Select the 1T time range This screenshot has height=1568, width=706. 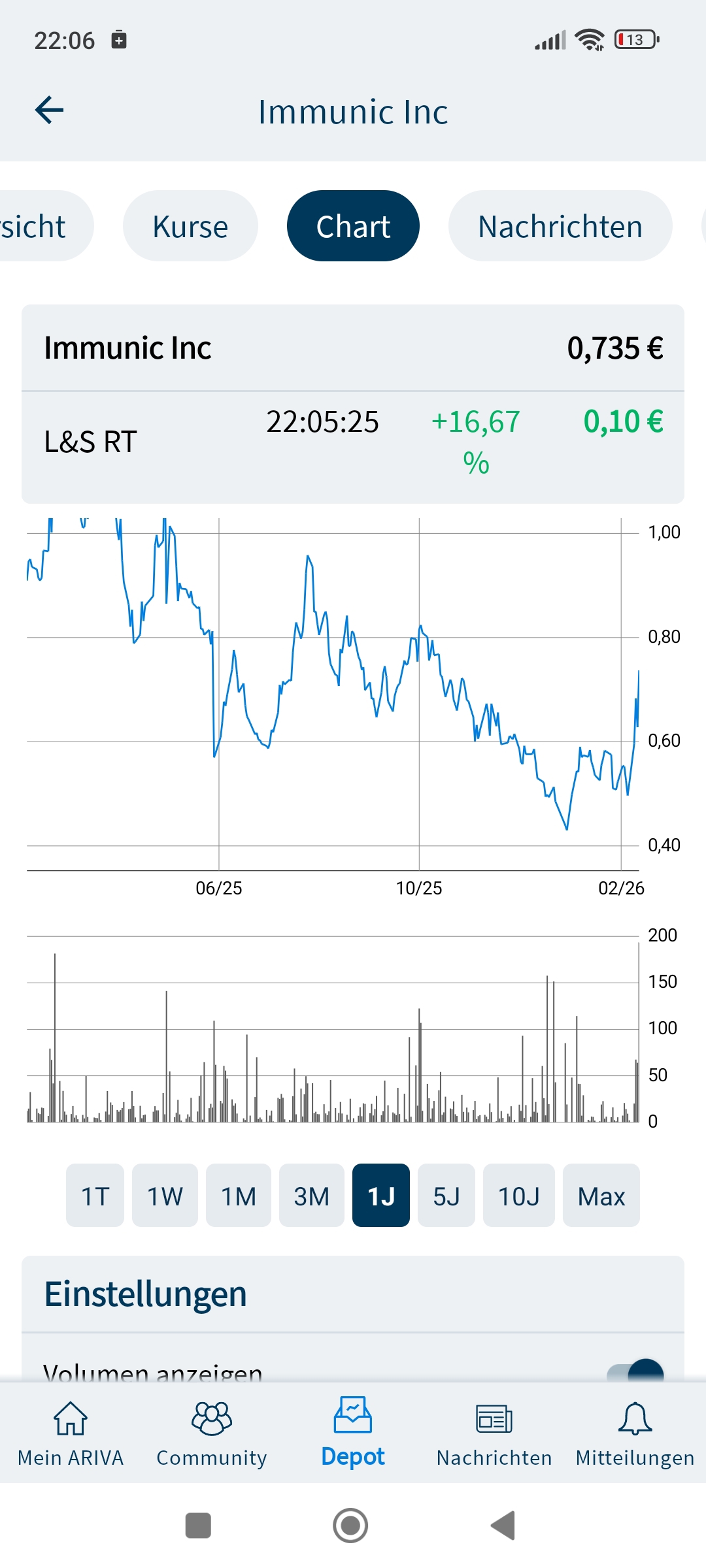94,1196
